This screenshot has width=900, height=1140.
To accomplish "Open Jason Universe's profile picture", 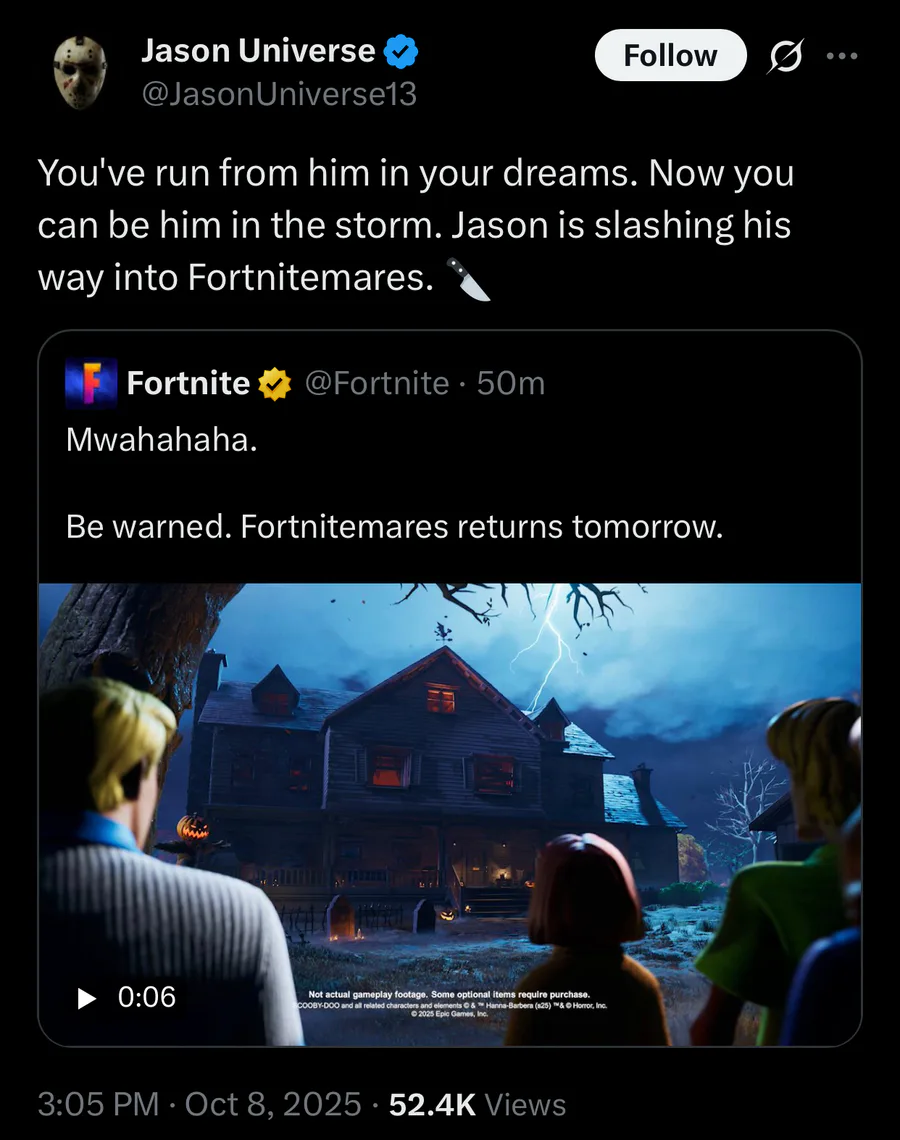I will click(x=80, y=74).
